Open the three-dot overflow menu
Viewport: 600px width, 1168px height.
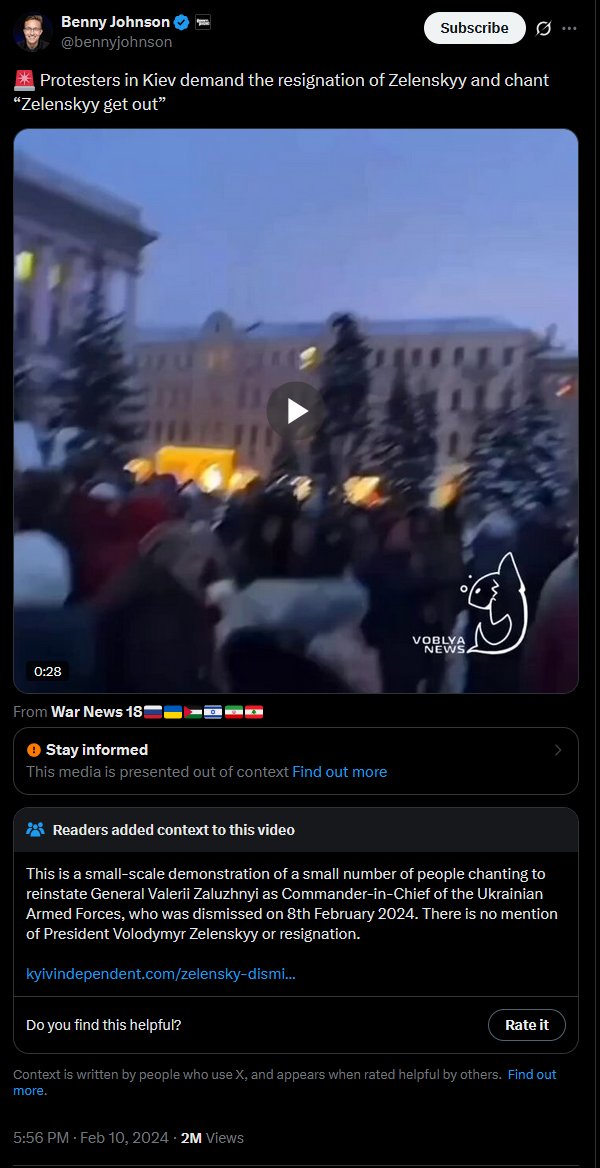pos(569,28)
